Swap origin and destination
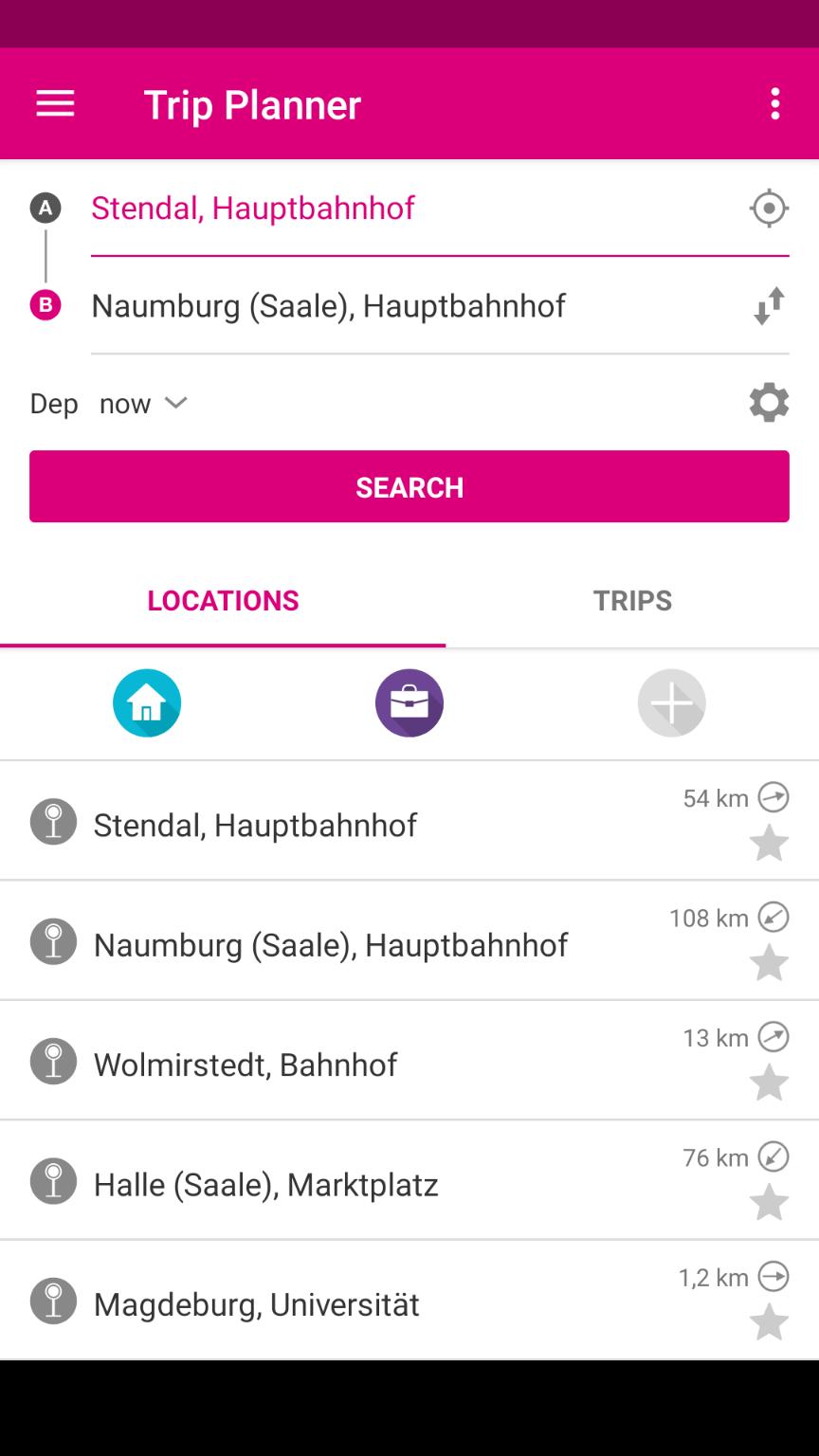819x1456 pixels. click(769, 306)
